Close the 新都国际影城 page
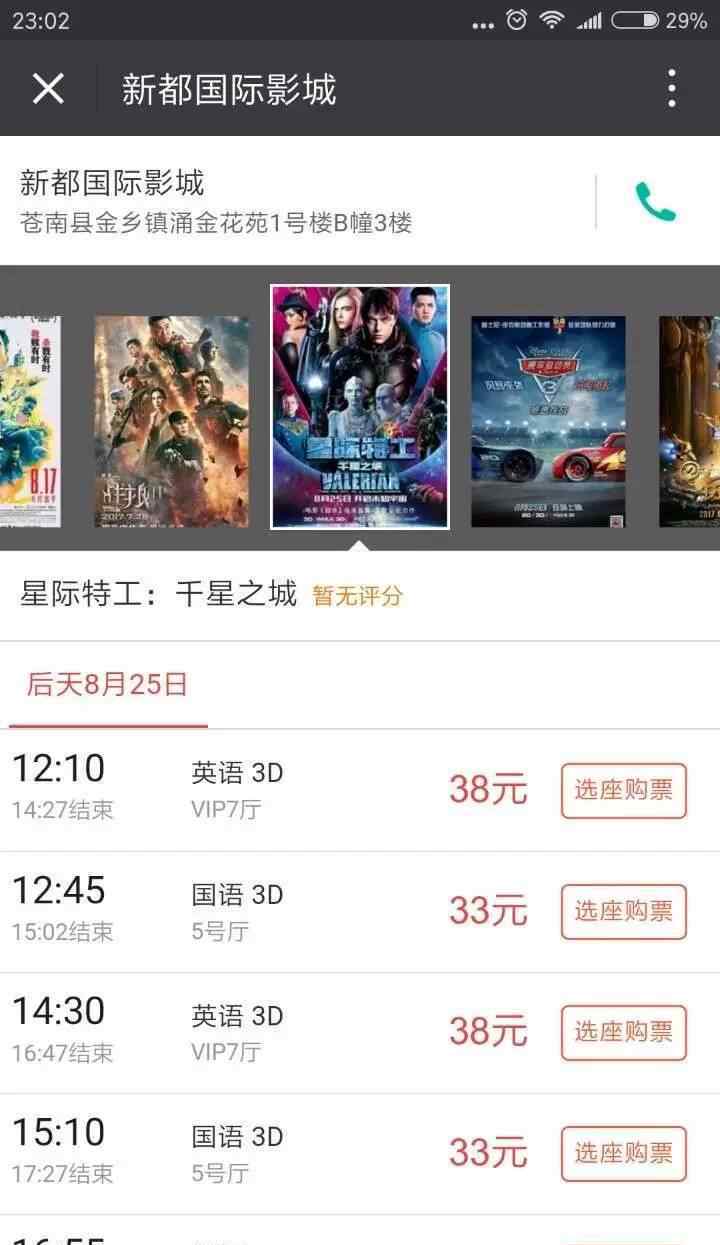The width and height of the screenshot is (720, 1245). [x=48, y=89]
